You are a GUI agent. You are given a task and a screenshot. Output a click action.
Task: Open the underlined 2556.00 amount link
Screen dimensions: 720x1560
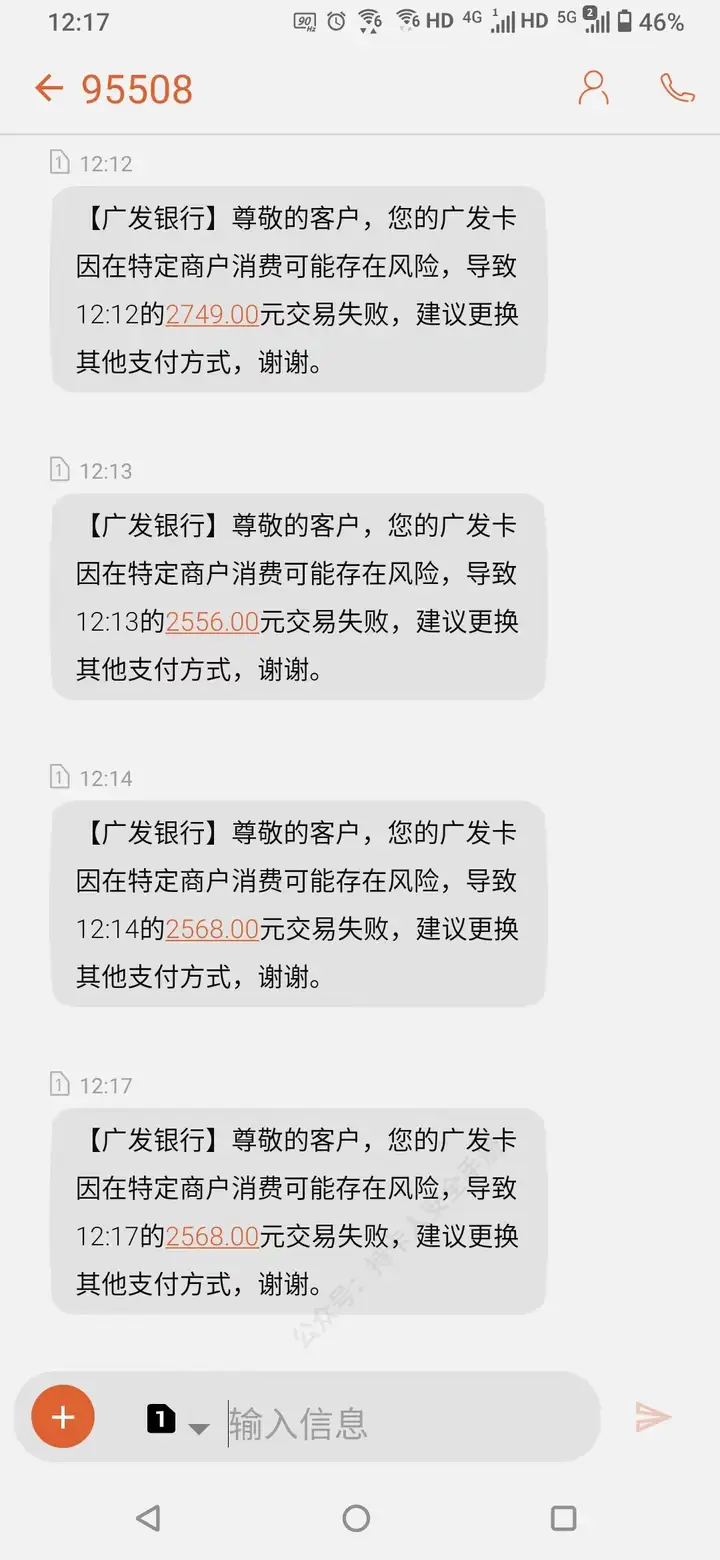pos(212,621)
